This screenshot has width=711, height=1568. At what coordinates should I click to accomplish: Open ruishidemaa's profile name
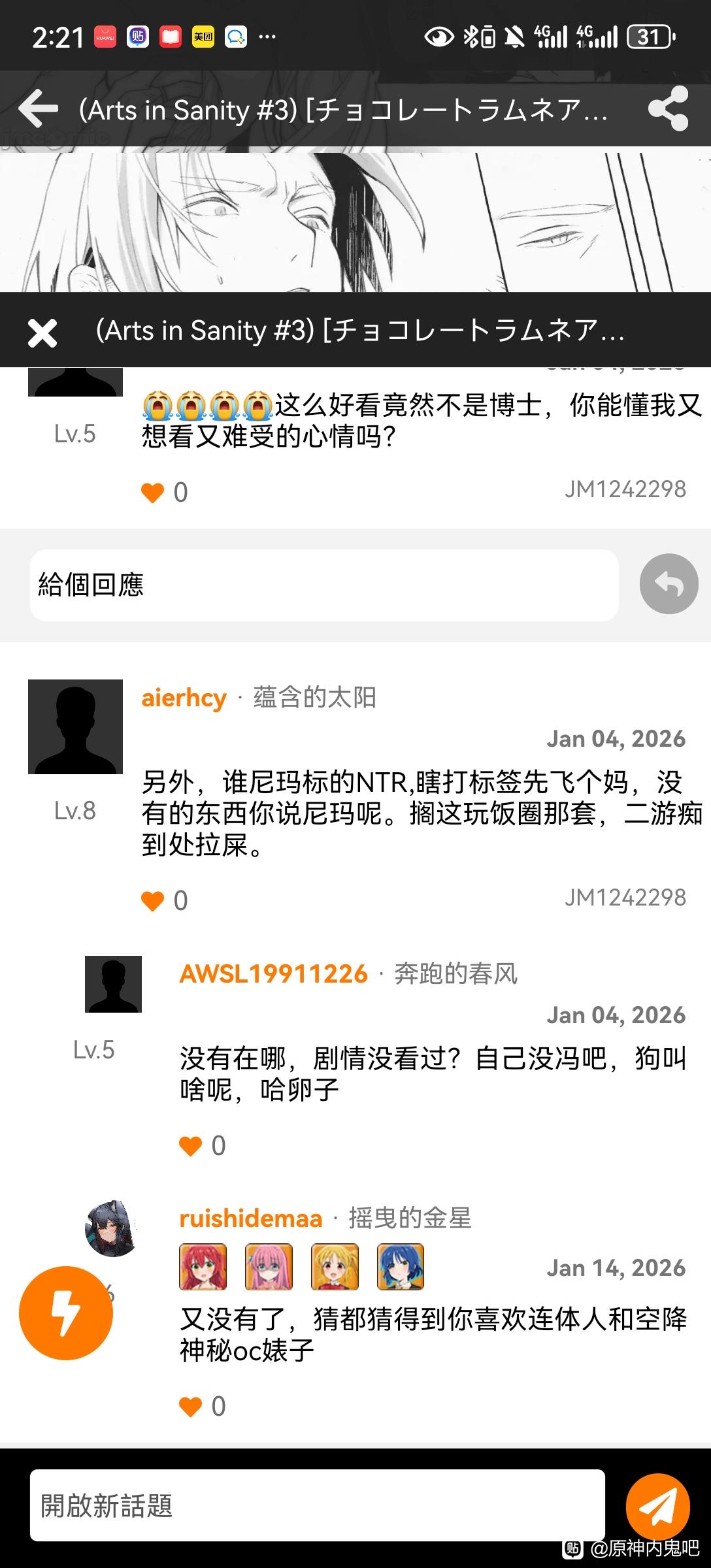click(251, 1218)
